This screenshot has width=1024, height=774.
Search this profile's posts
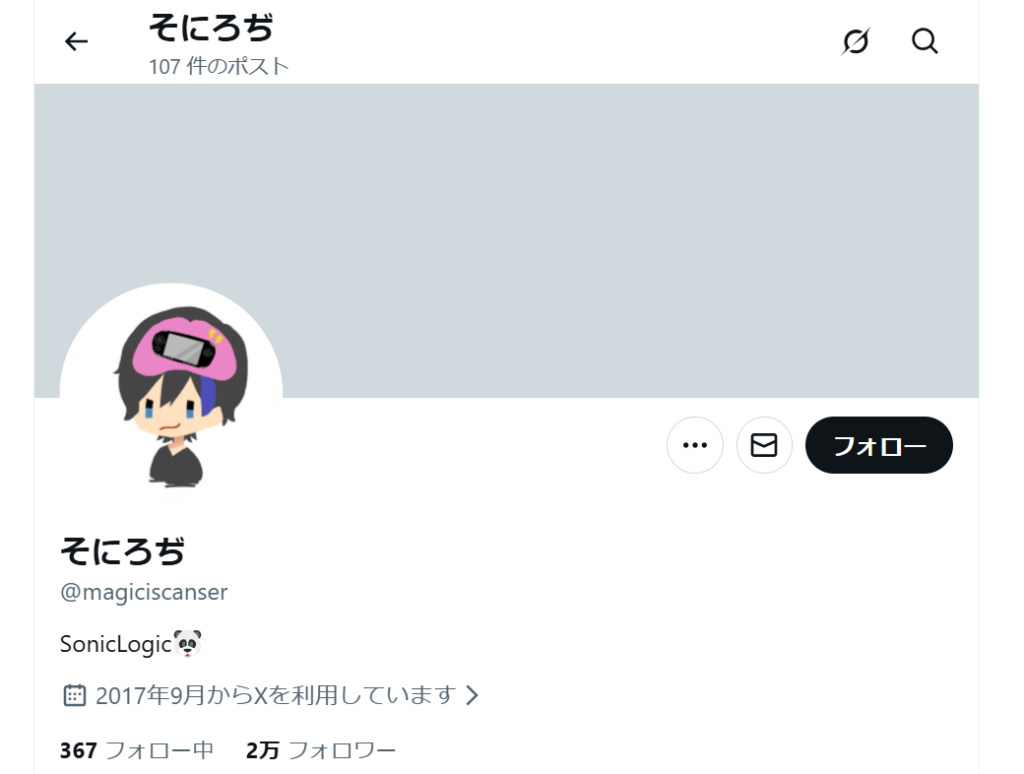pos(925,41)
